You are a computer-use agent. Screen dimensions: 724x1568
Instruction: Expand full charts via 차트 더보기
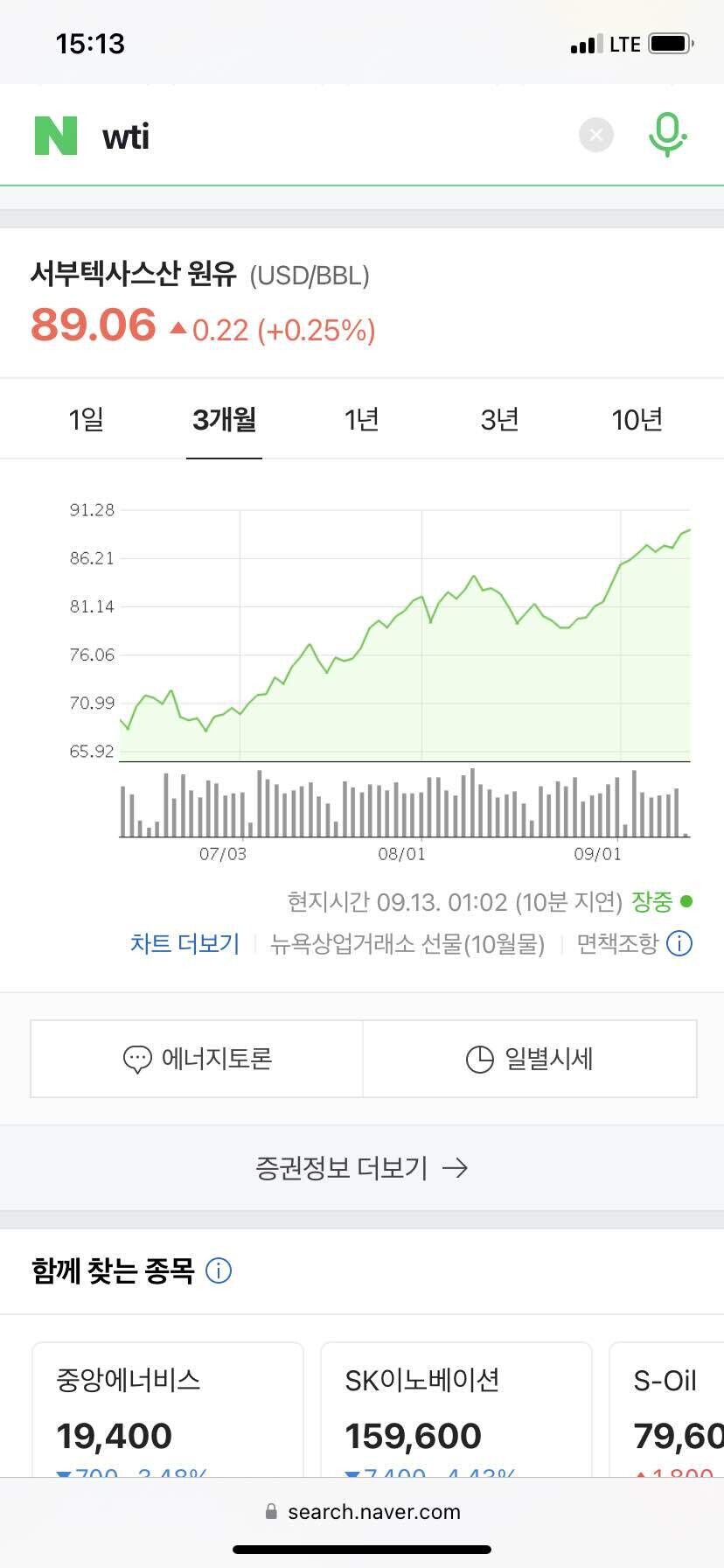184,943
